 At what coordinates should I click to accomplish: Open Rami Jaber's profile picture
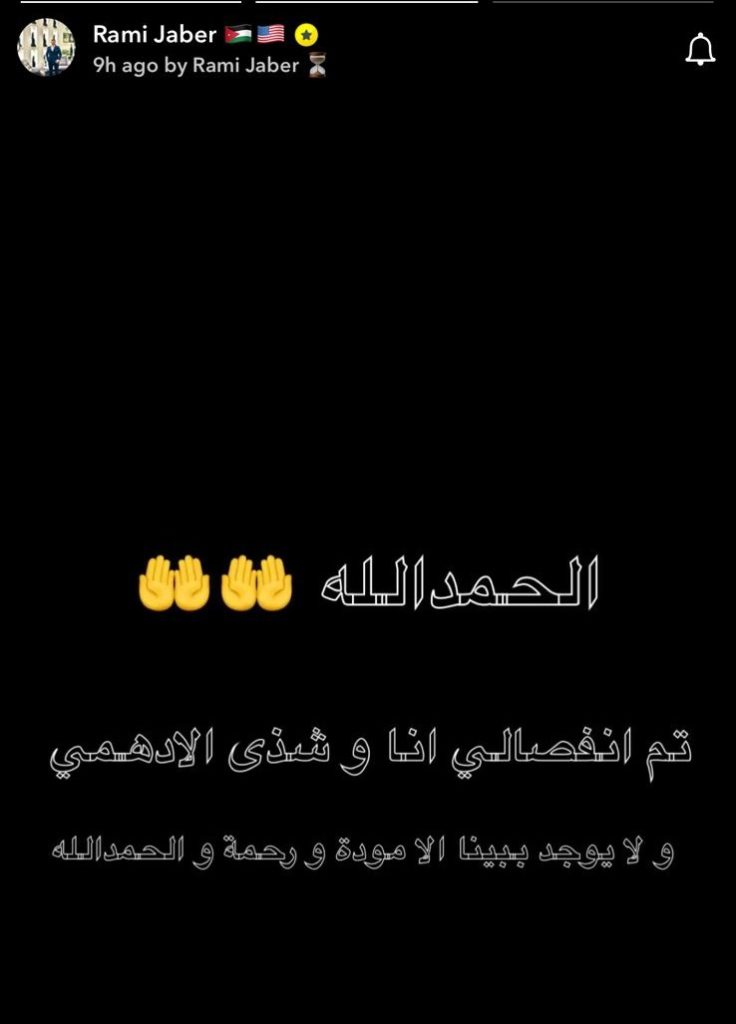[x=46, y=48]
